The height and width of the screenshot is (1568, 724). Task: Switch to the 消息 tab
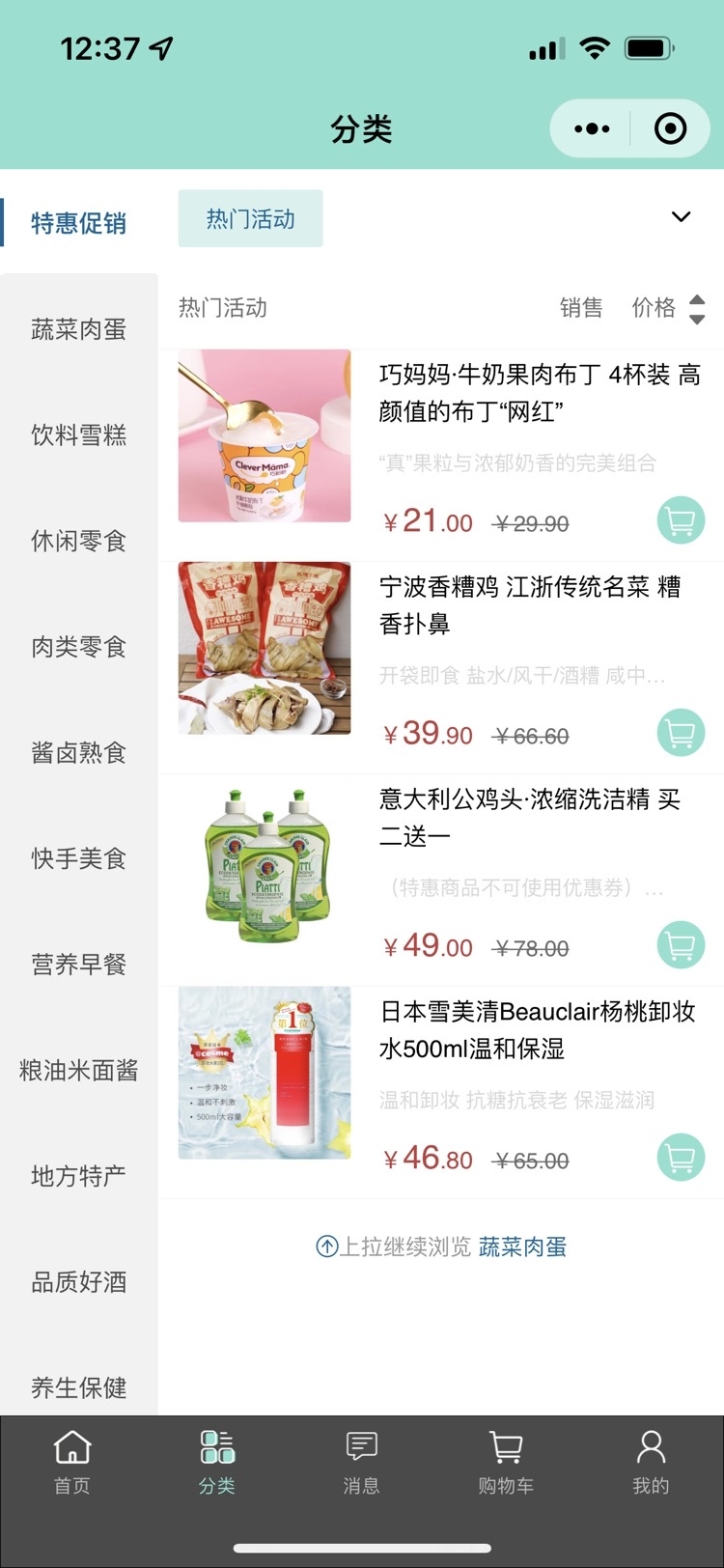click(361, 1462)
